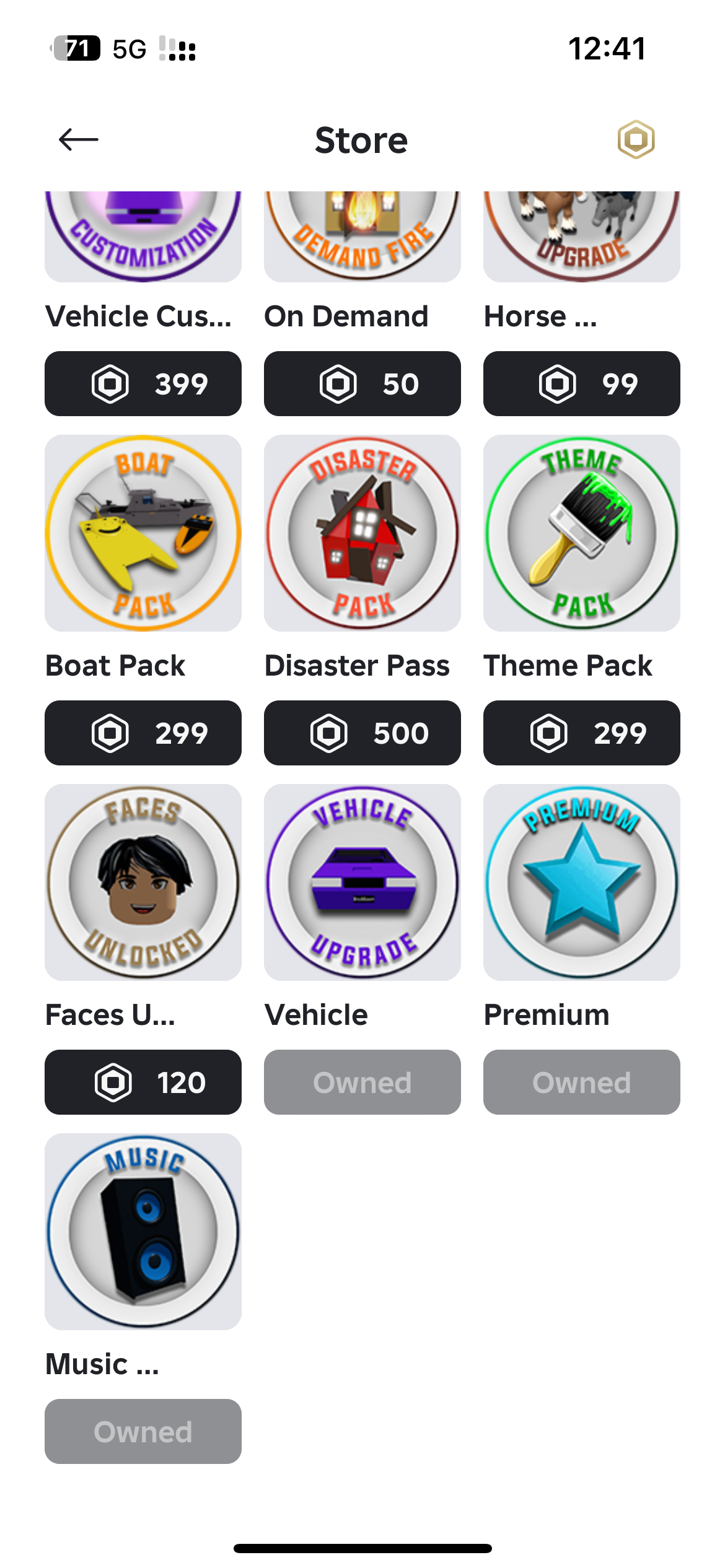
Task: Open the On Demand fire pass tile
Action: (362, 237)
